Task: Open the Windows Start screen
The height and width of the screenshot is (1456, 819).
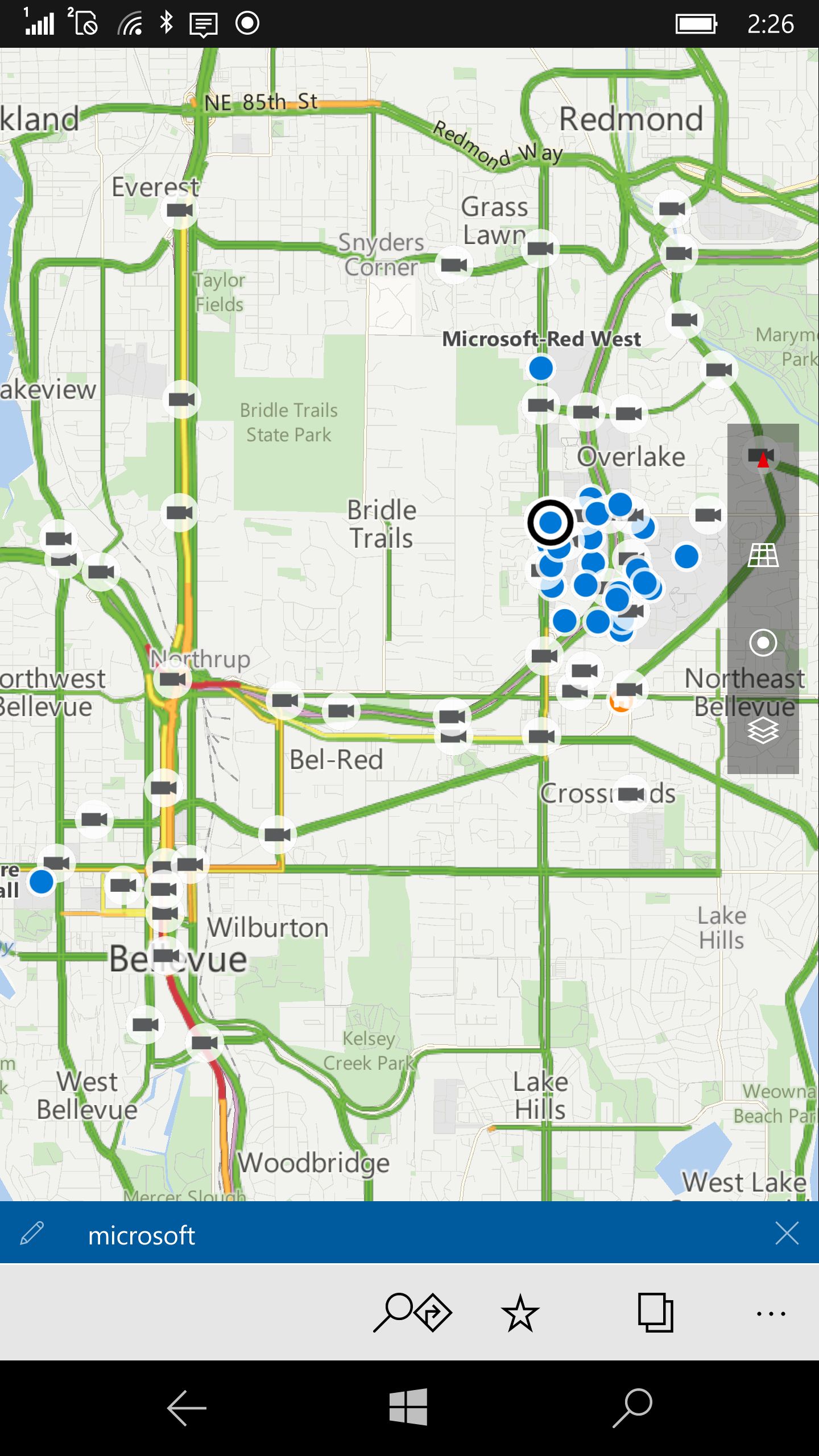Action: pos(408,1407)
